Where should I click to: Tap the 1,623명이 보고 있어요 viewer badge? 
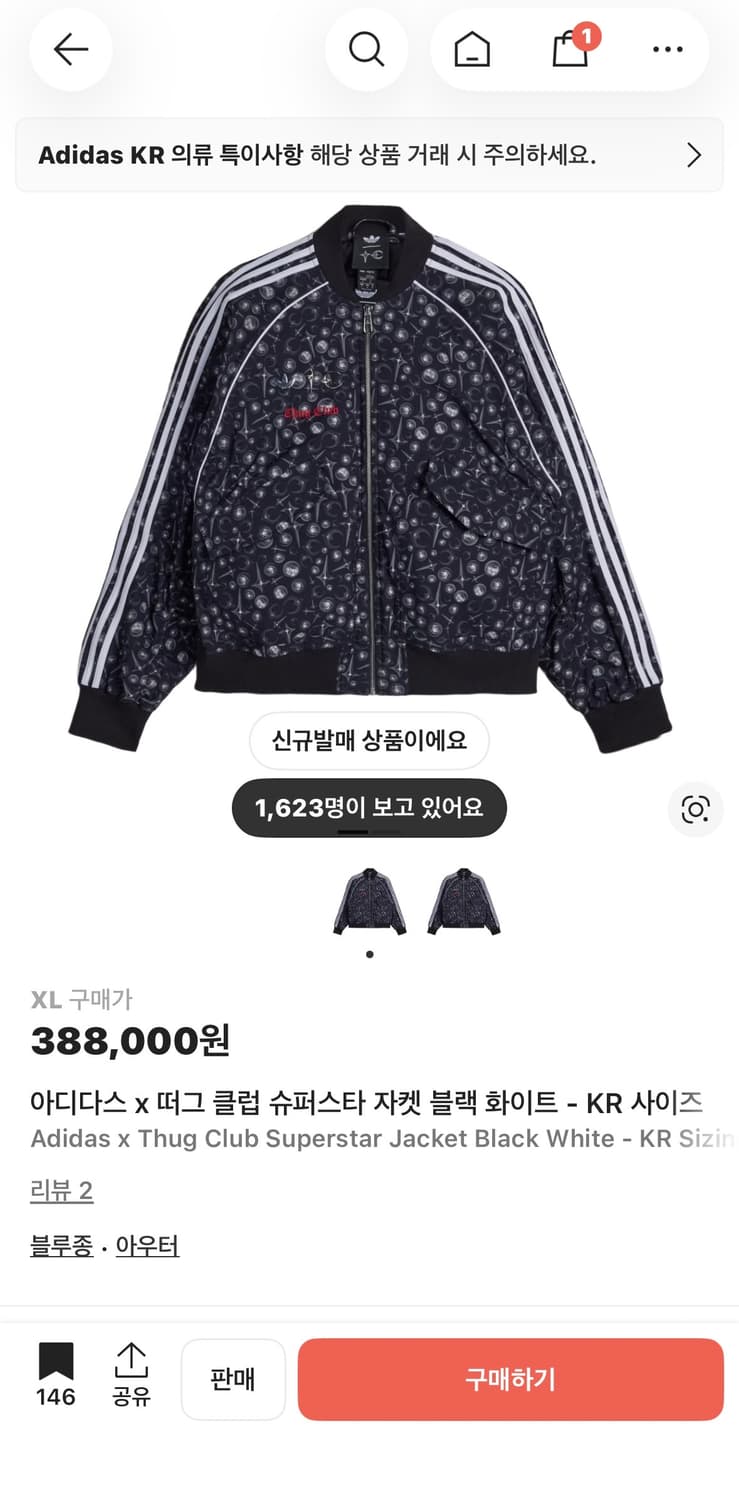coord(369,807)
